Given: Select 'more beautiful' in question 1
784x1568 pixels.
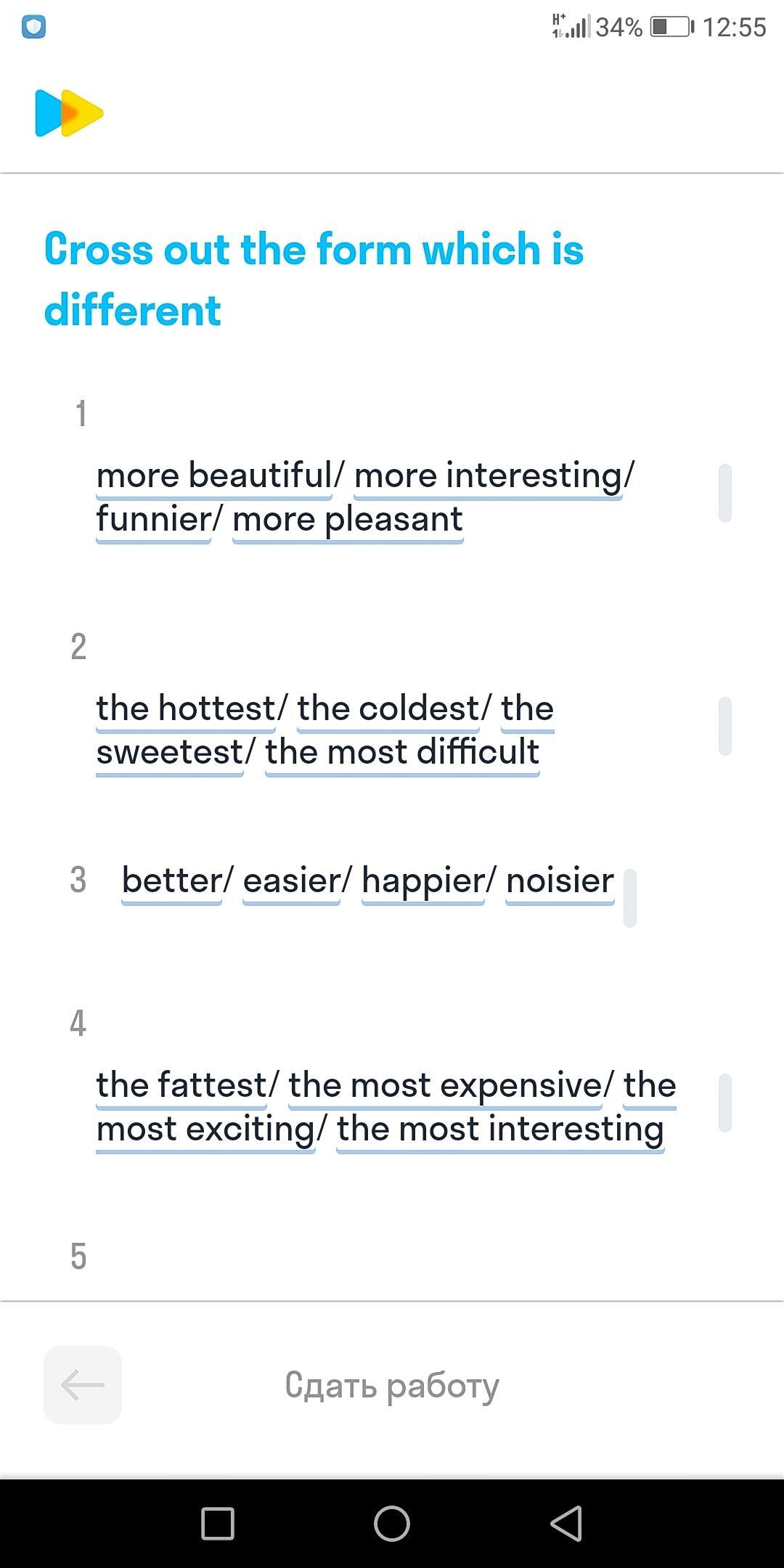Looking at the screenshot, I should [x=214, y=476].
